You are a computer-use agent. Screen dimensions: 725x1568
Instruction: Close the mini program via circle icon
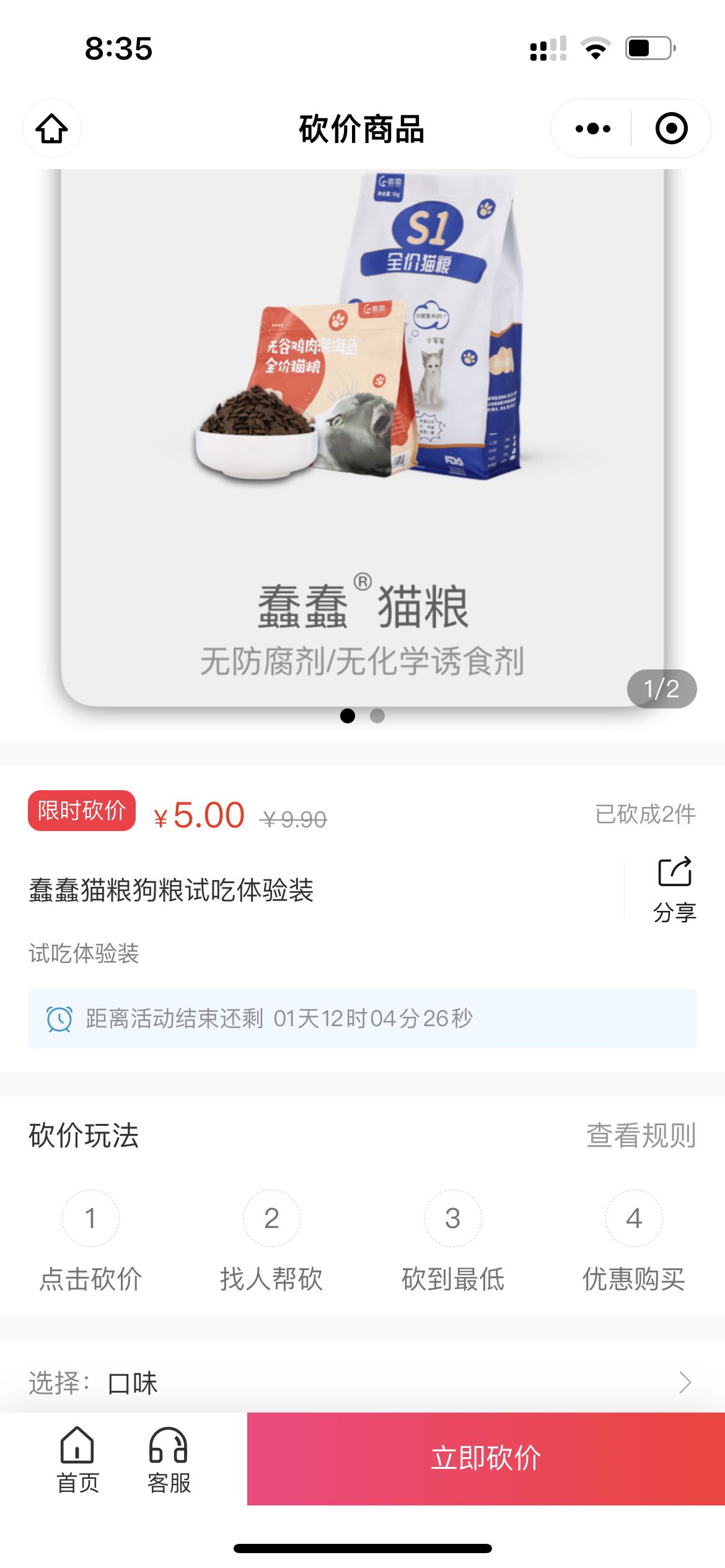(671, 129)
